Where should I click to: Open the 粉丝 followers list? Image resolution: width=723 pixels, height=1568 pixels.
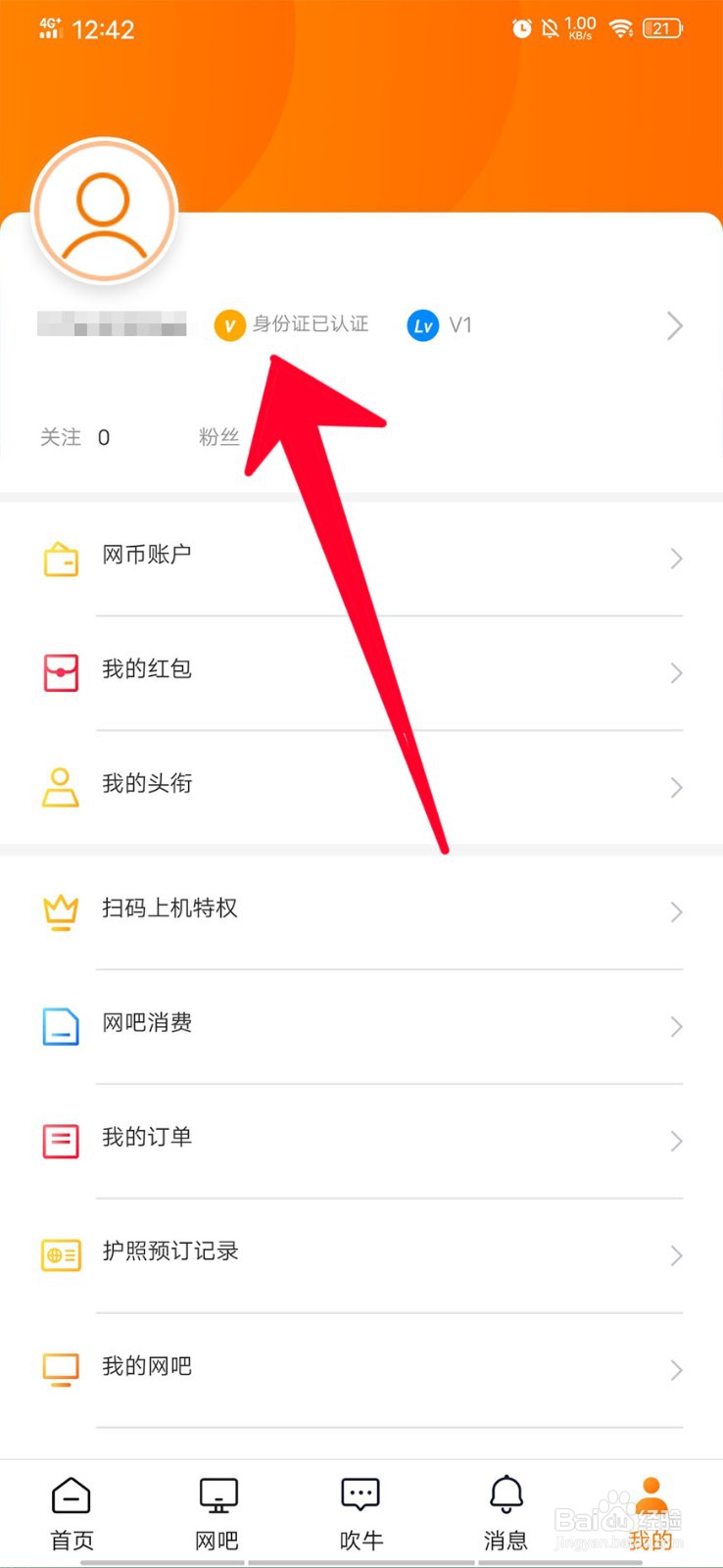(x=219, y=438)
